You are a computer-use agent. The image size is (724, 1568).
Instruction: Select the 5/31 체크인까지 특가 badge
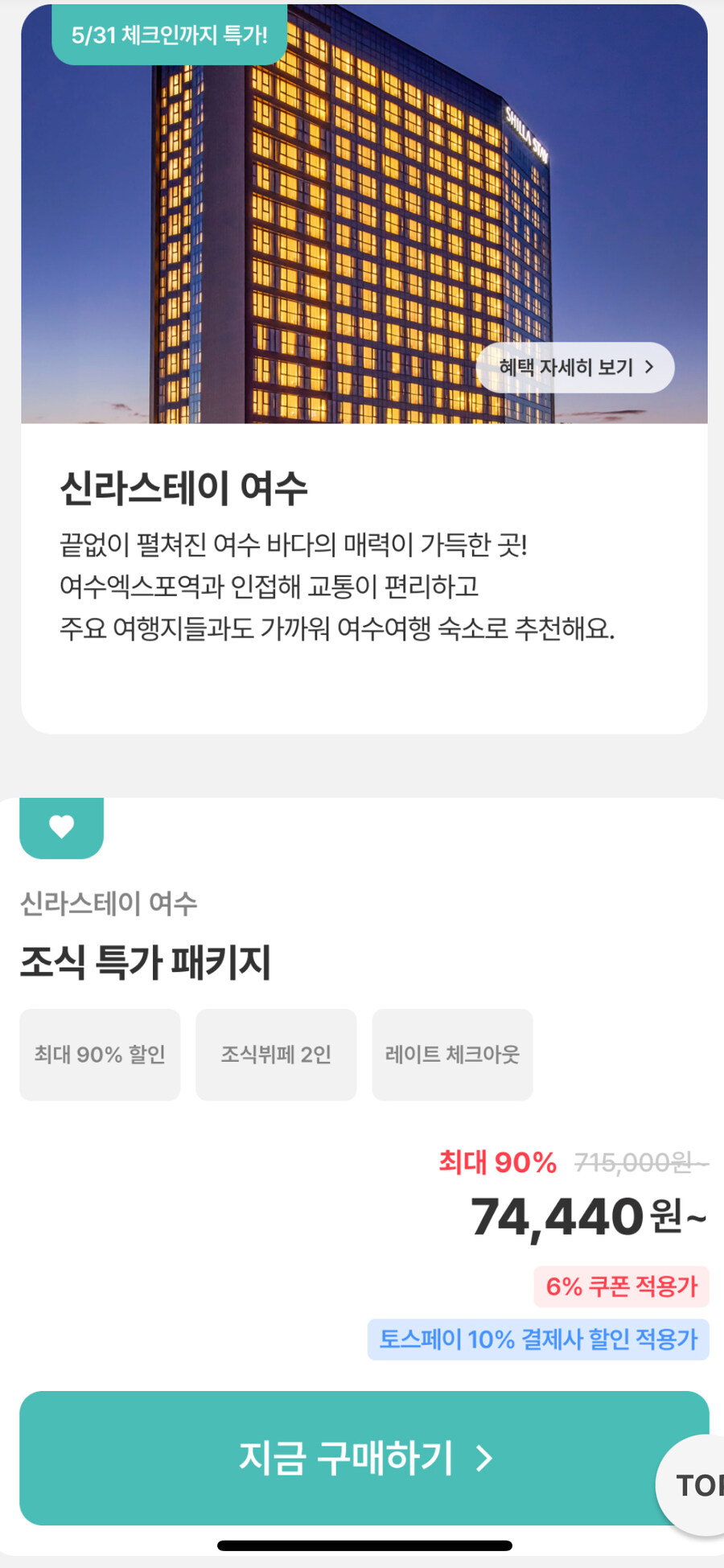tap(167, 35)
